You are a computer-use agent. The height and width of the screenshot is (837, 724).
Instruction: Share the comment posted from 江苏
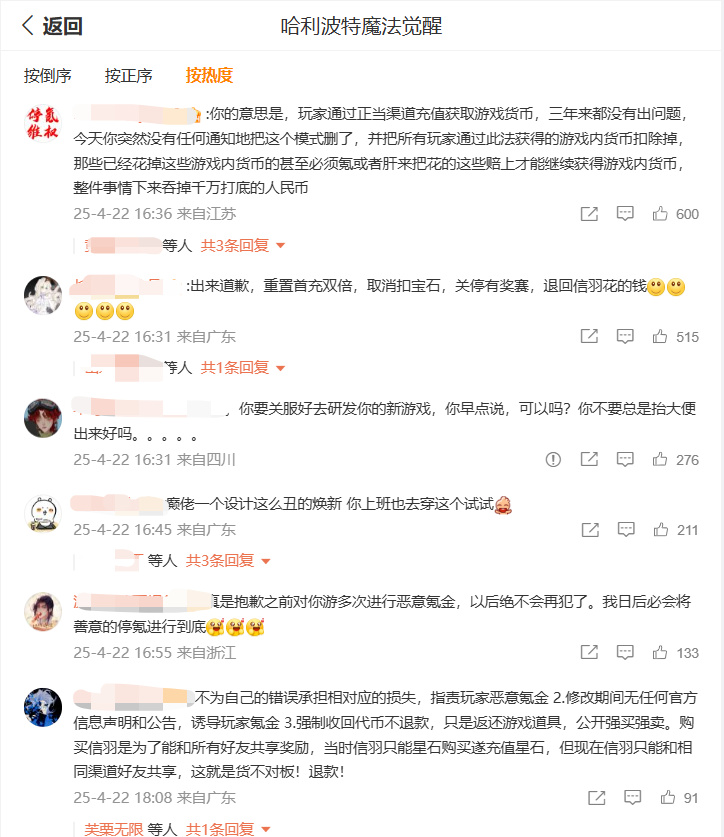[590, 213]
